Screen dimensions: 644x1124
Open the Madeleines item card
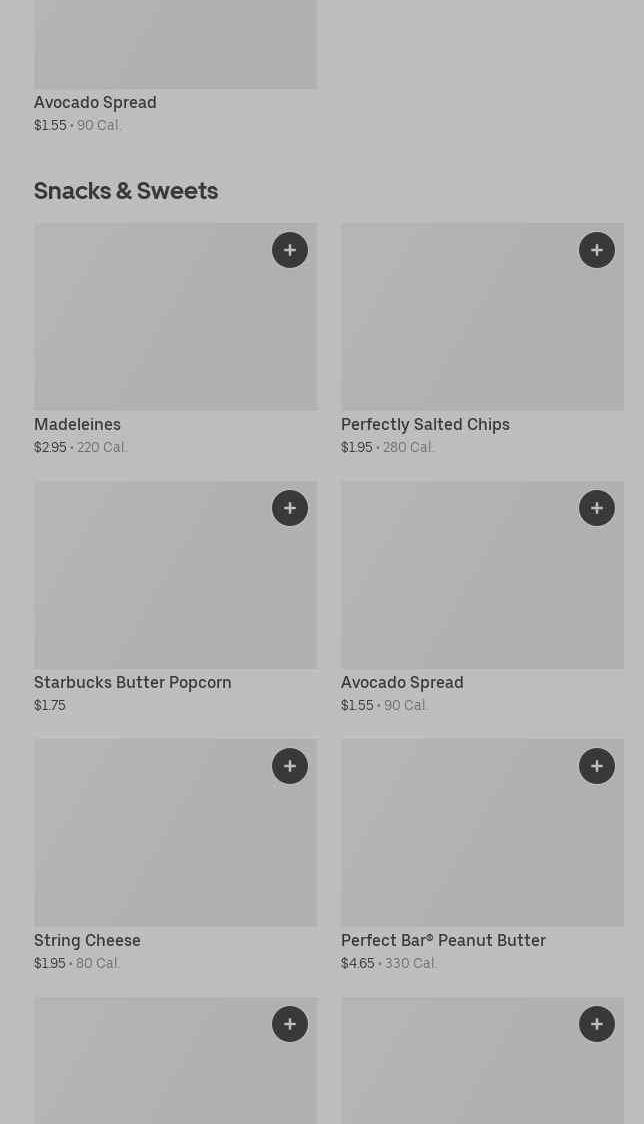(160, 330)
